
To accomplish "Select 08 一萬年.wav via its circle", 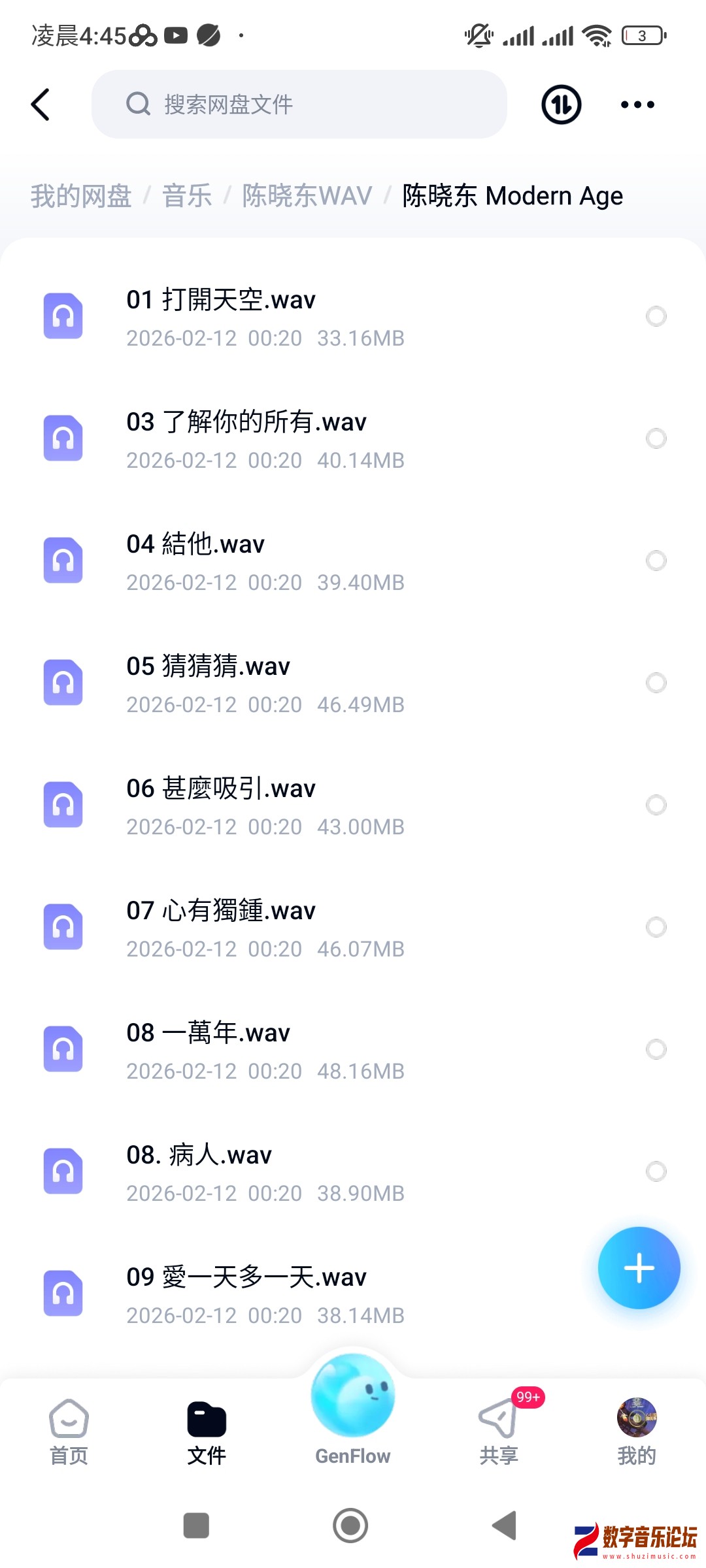I will pos(656,1049).
